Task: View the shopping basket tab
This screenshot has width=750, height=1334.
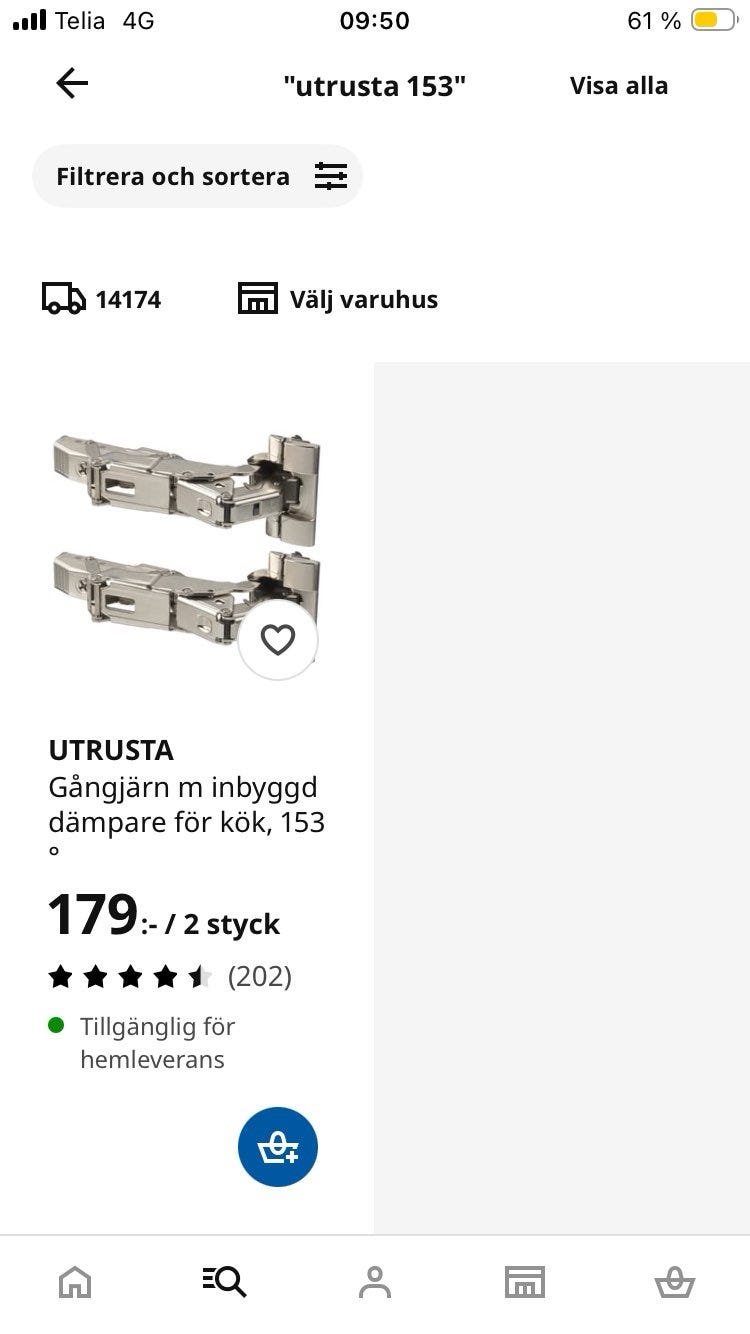Action: tap(674, 1282)
